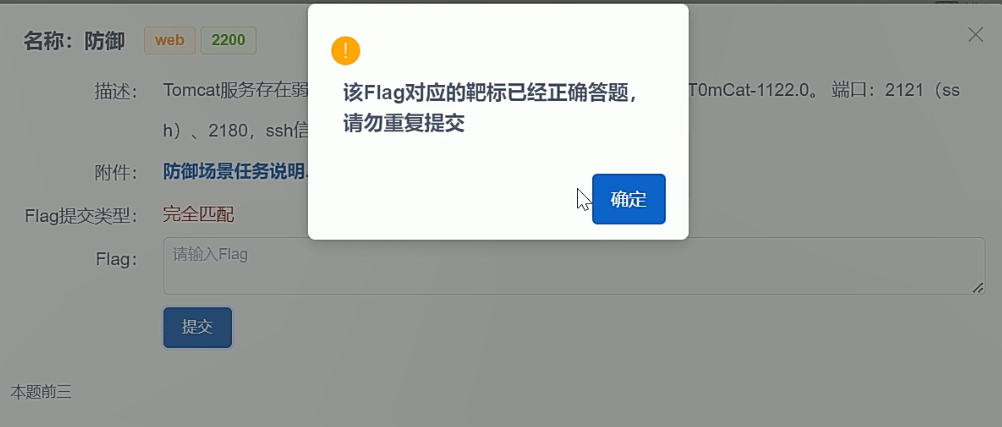
Task: Confirm the alert with 确定
Action: coord(628,199)
